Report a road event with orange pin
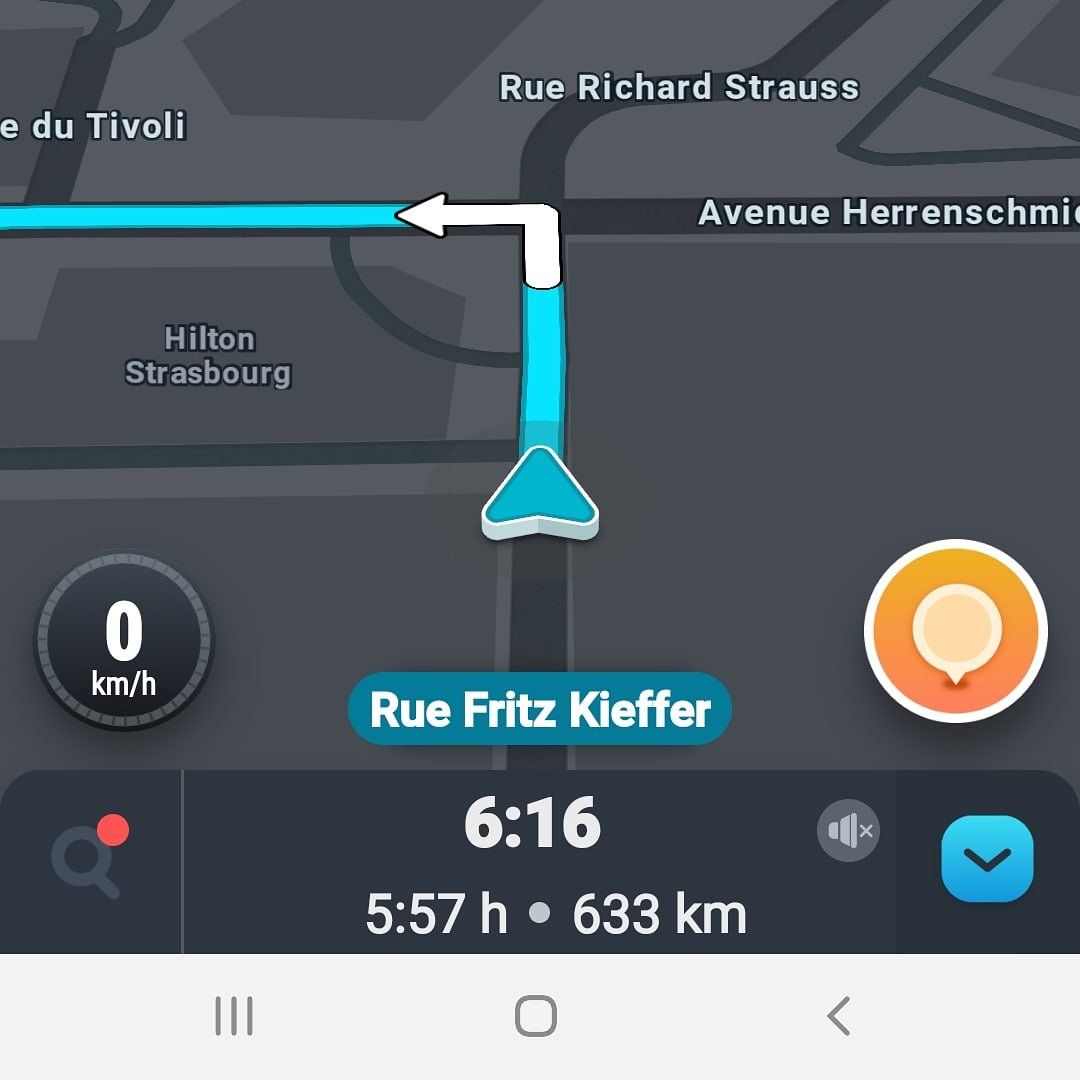The height and width of the screenshot is (1080, 1080). (955, 631)
